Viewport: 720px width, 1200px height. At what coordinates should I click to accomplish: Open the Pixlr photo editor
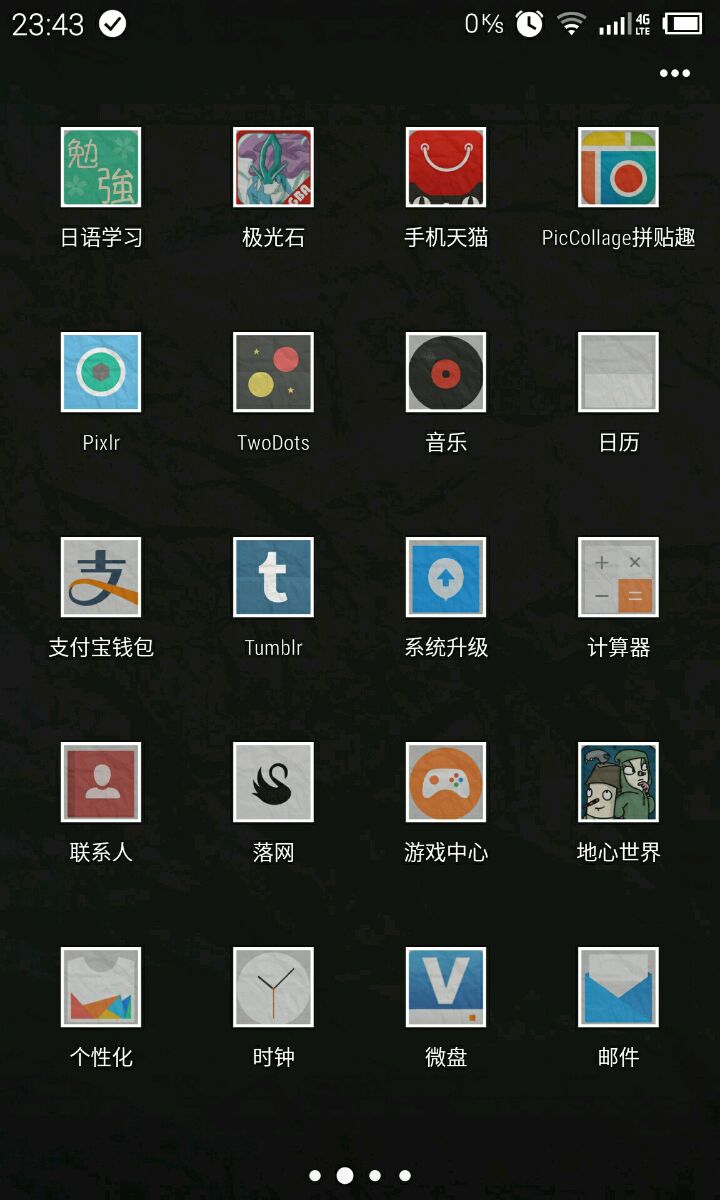(x=101, y=372)
